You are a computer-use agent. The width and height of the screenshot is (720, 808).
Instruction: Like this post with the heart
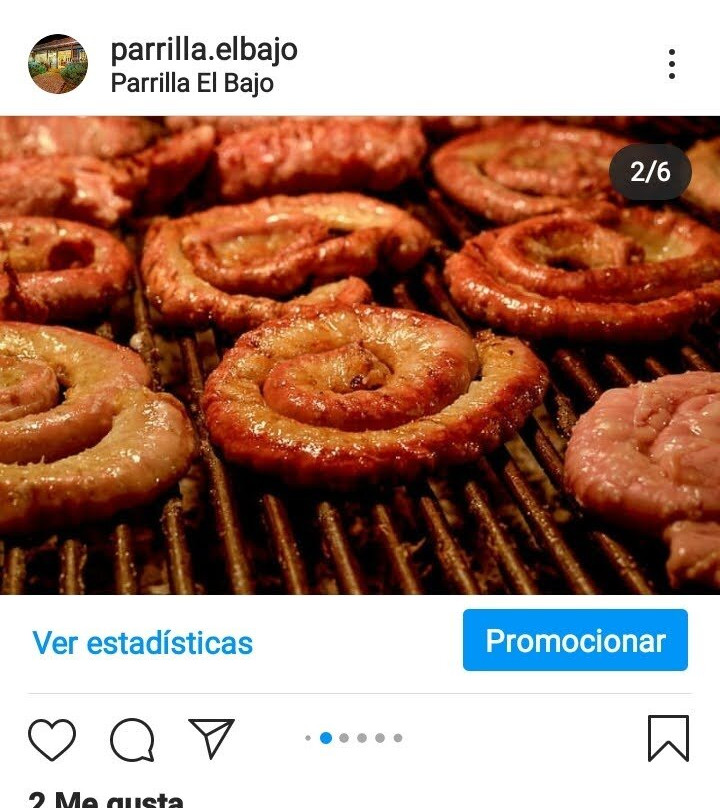click(x=52, y=739)
